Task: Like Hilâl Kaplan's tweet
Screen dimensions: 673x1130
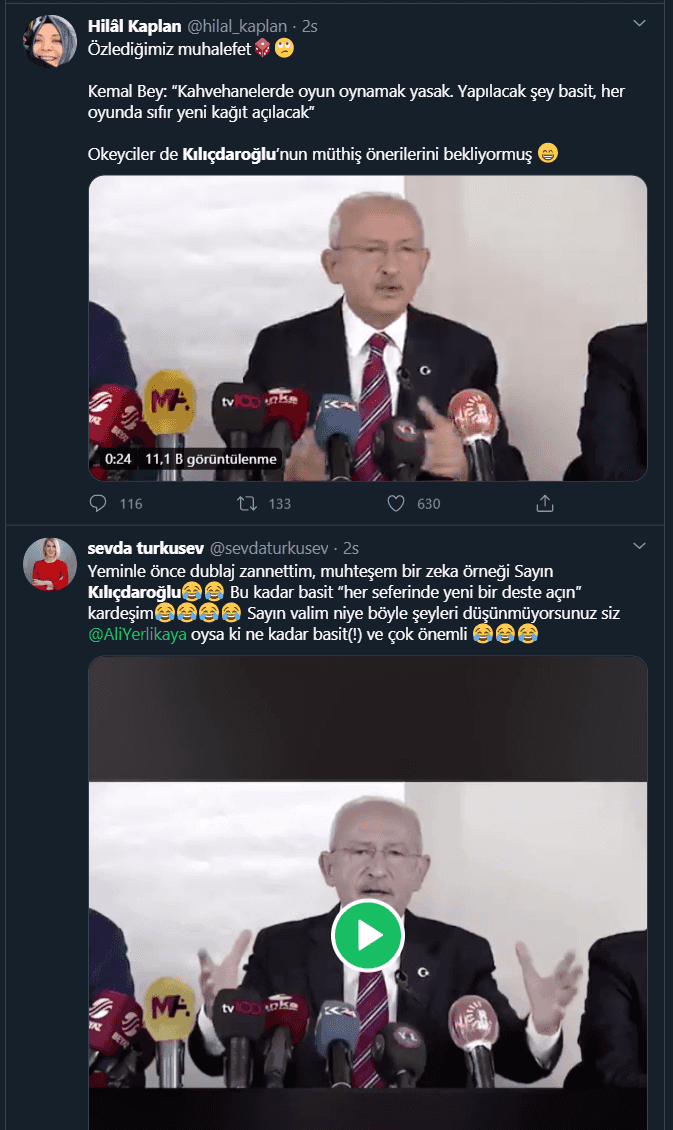Action: click(396, 503)
